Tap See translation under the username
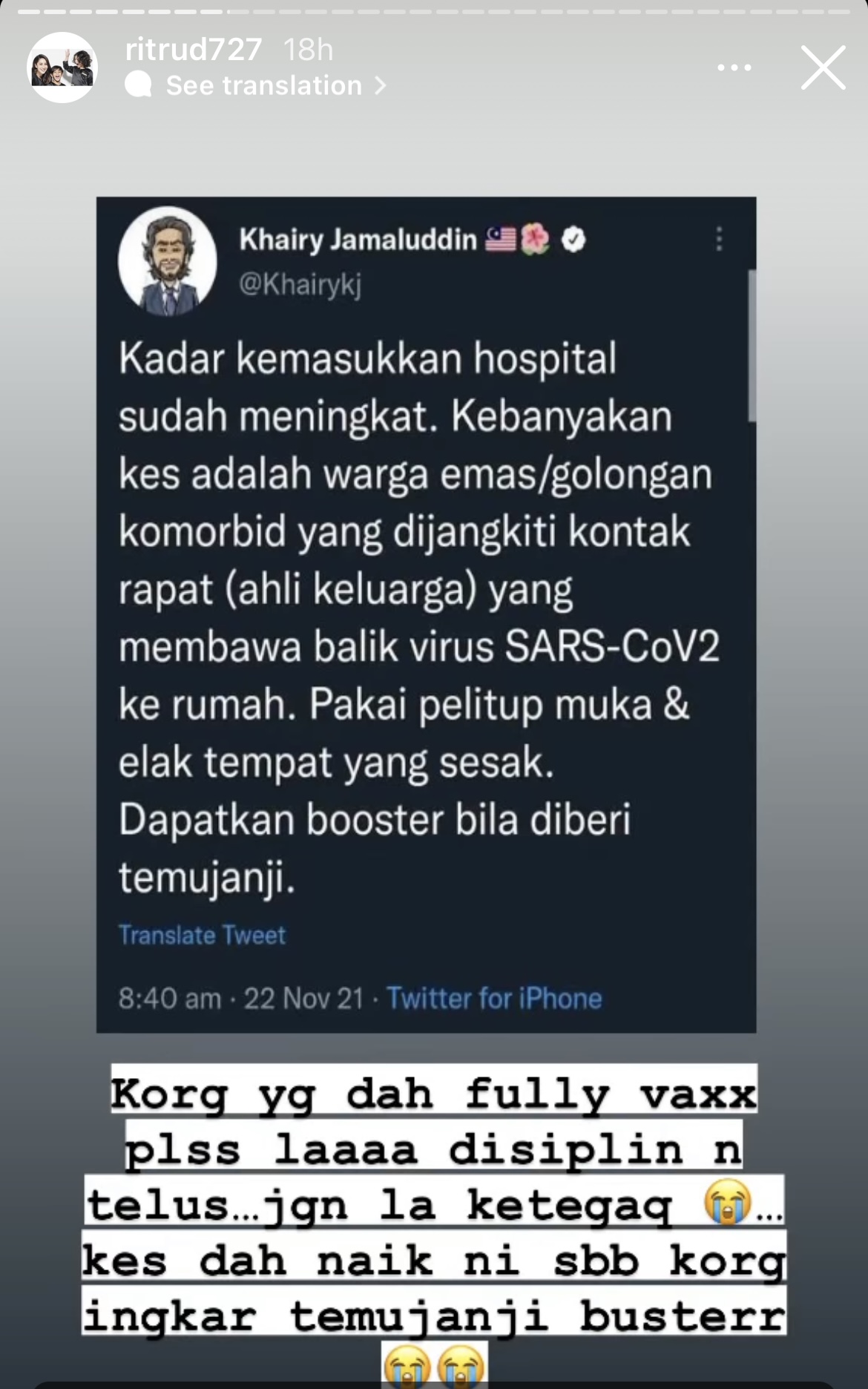 tap(256, 85)
